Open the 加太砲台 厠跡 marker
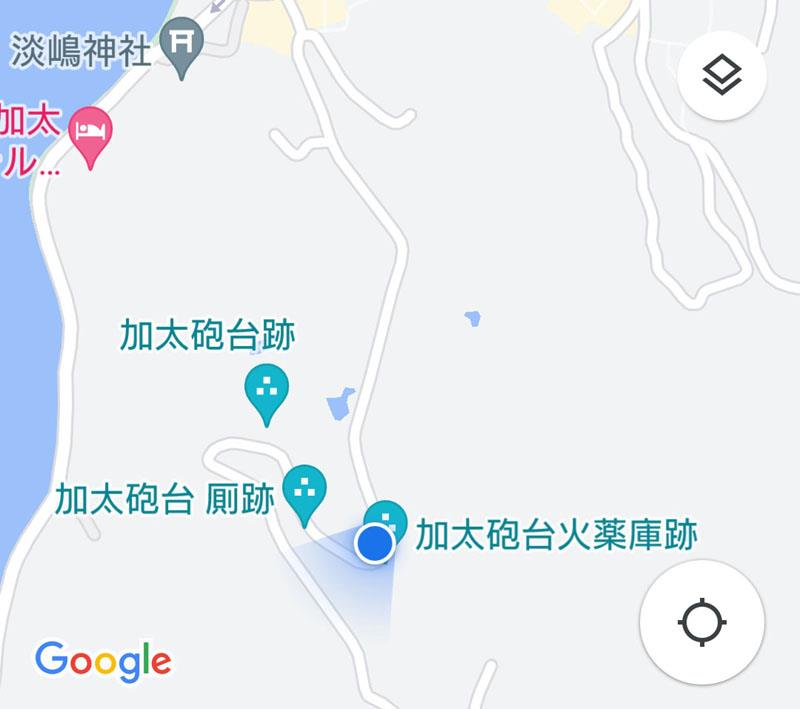Screen dimensions: 800x709 (305, 490)
